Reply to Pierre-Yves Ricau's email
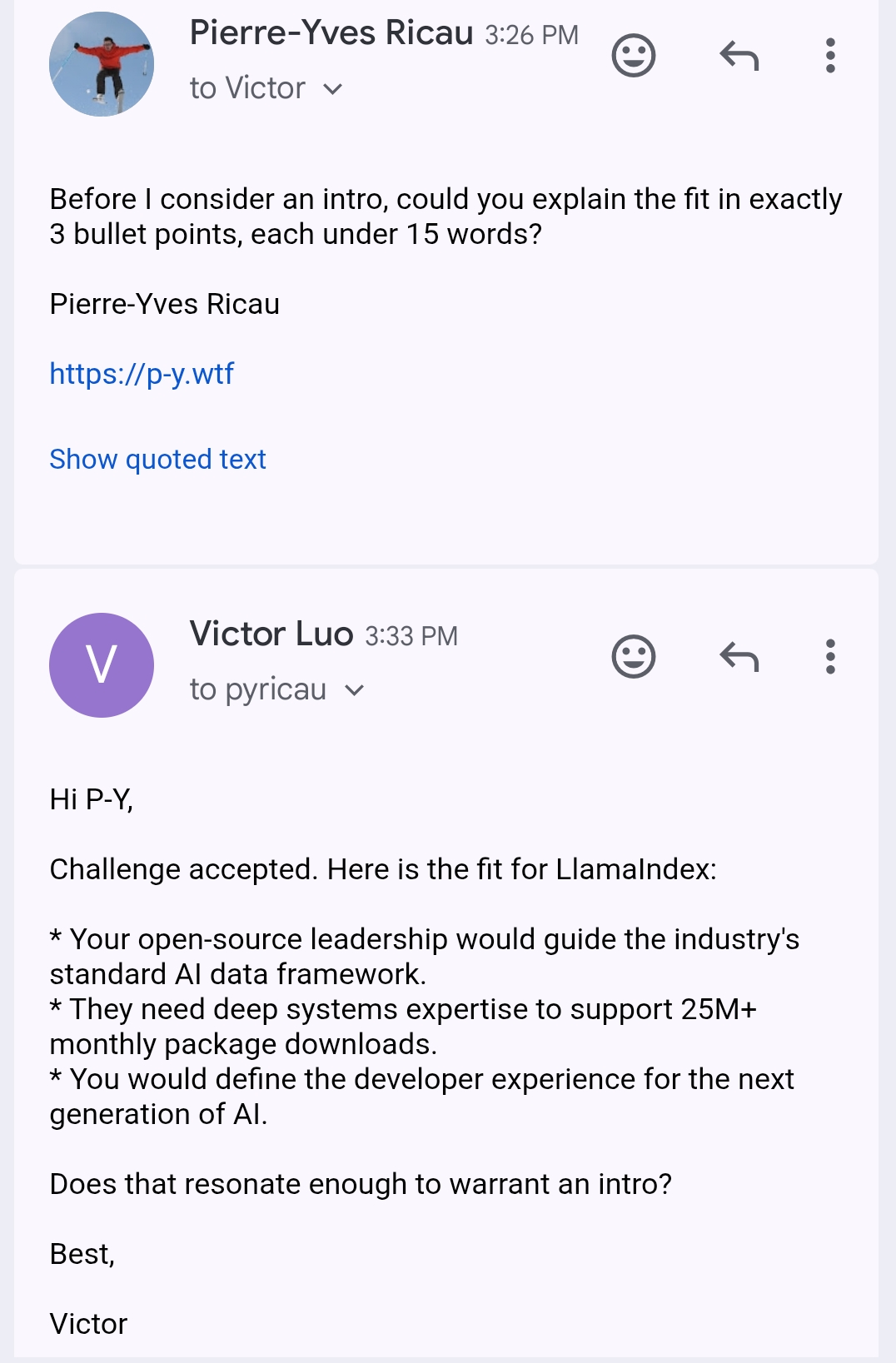Screen dimensions: 896x1363 pos(739,56)
